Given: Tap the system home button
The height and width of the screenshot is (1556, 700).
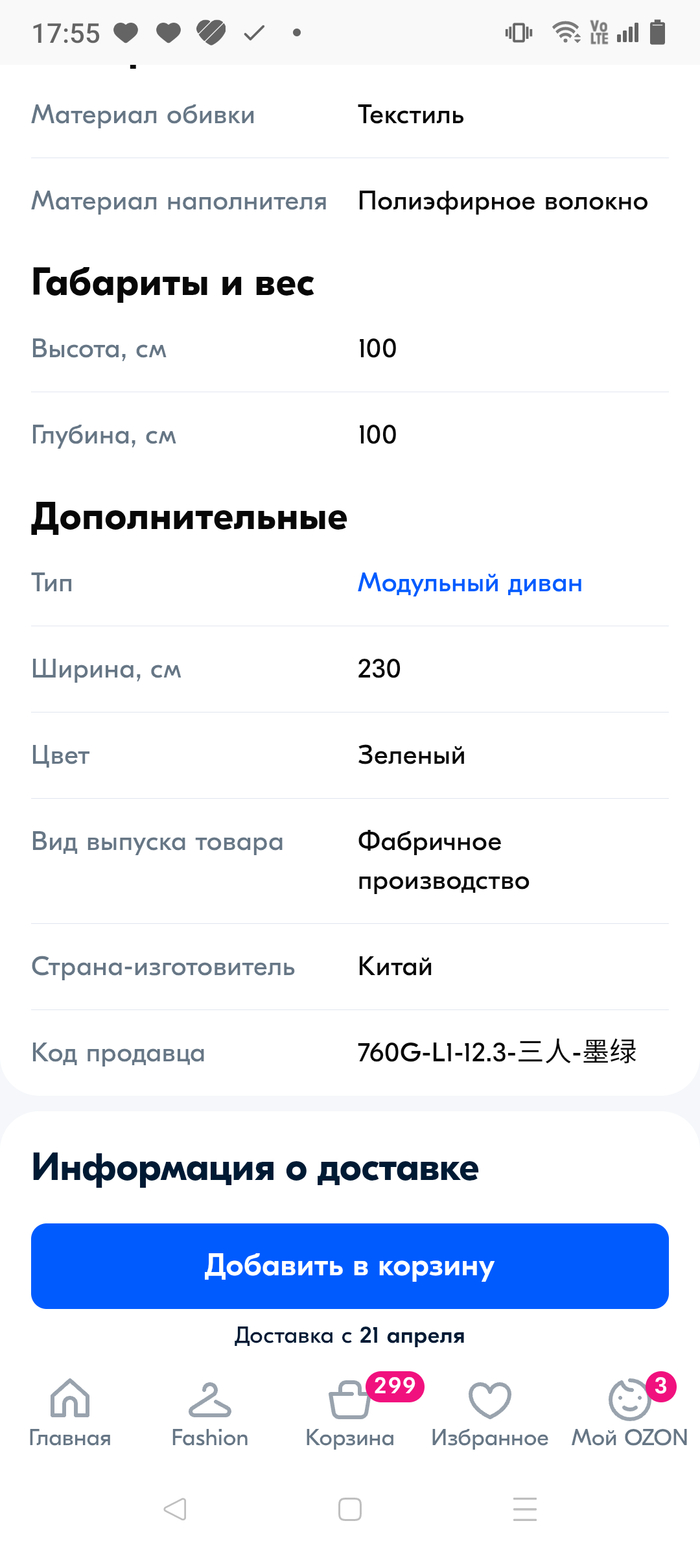Looking at the screenshot, I should point(350,1509).
